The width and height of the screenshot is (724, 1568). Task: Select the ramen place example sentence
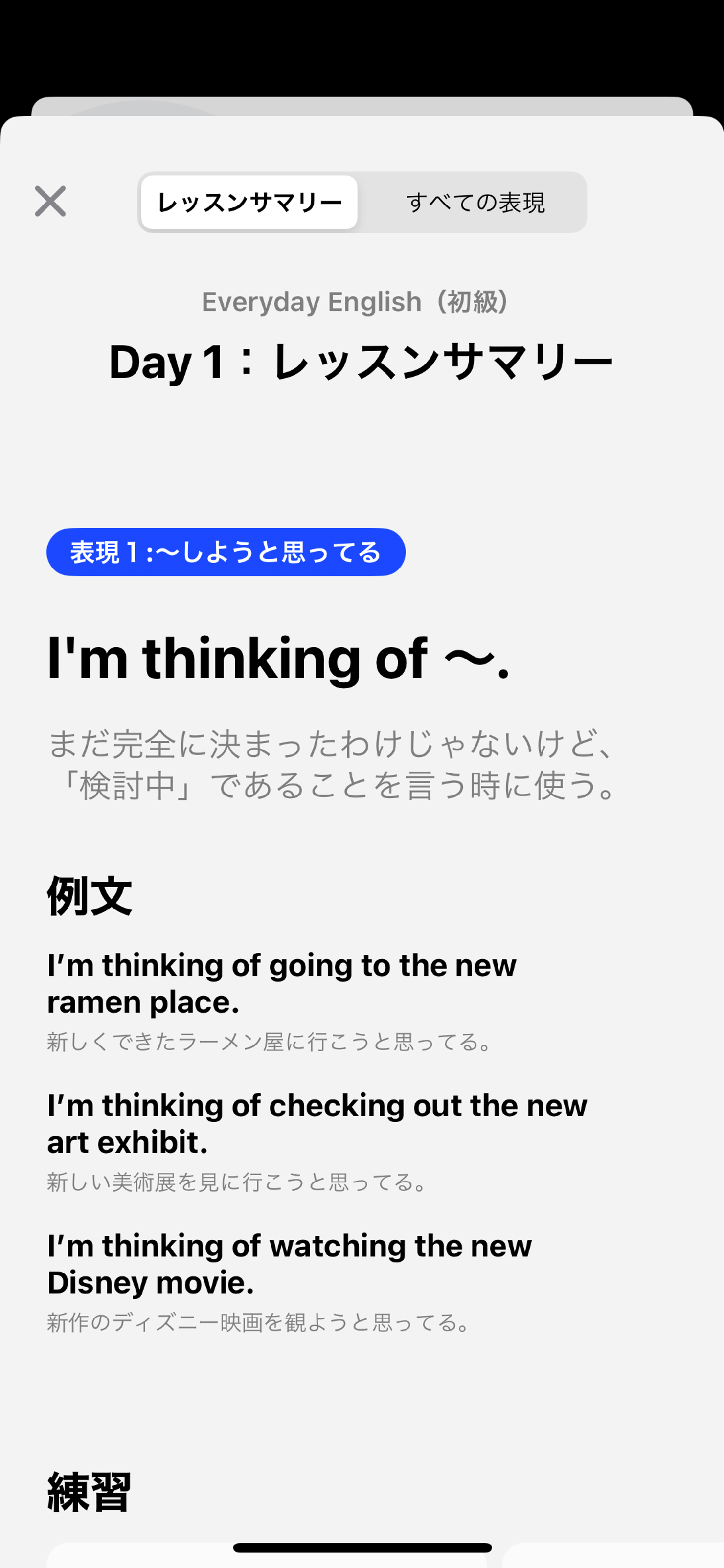[x=281, y=982]
